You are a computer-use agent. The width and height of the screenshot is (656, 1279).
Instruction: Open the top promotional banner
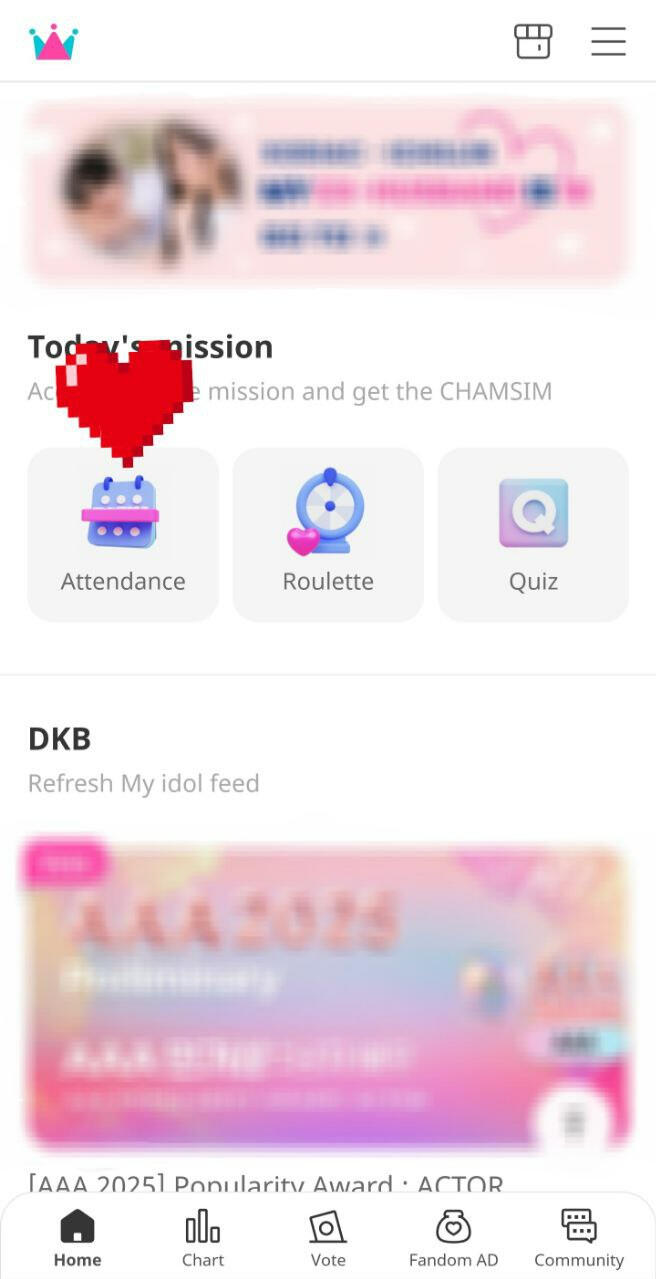pyautogui.click(x=328, y=192)
